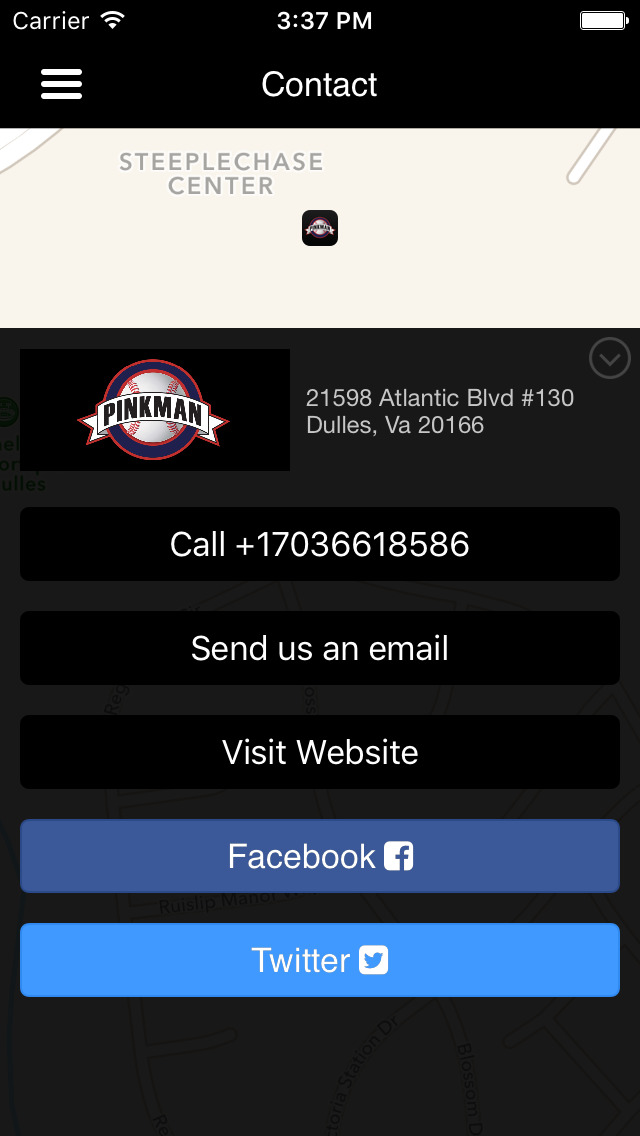
Task: Go to the Twitter profile
Action: click(320, 960)
